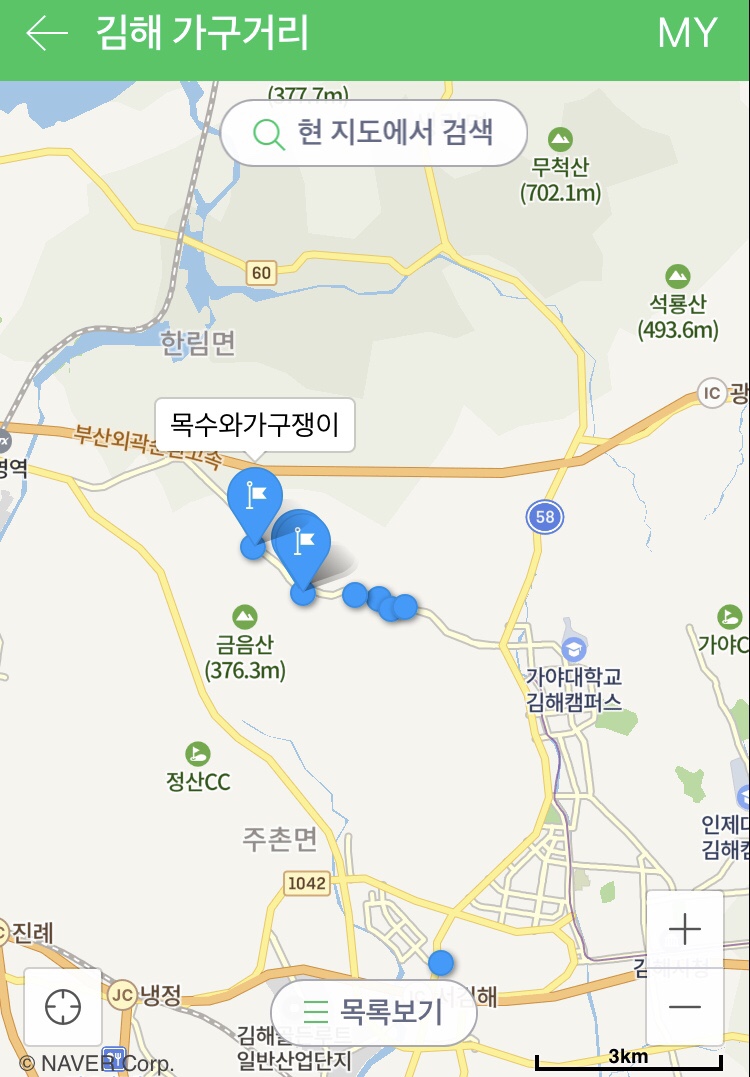Zoom in with the plus button
Viewport: 750px width, 1077px height.
tap(685, 930)
